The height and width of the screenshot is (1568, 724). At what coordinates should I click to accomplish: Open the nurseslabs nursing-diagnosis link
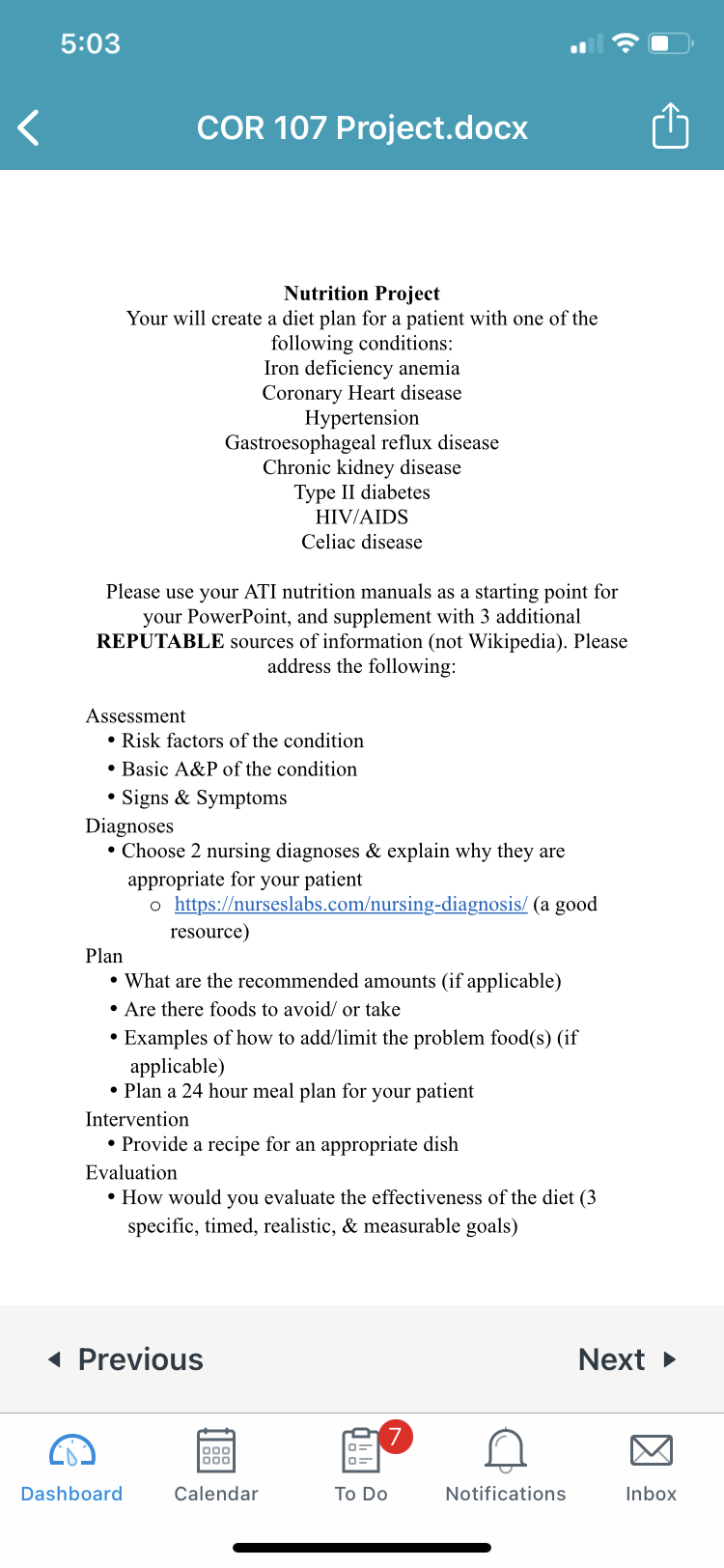click(x=350, y=904)
